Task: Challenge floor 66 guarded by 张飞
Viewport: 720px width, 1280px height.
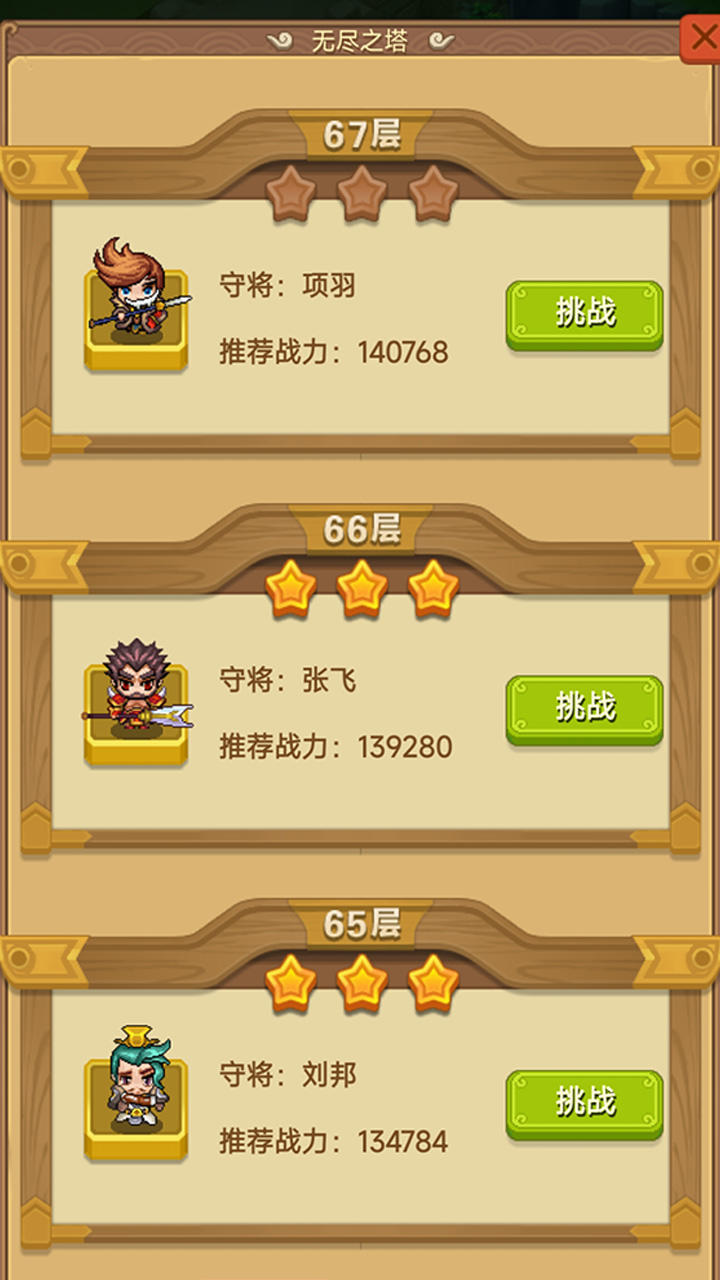Action: click(584, 709)
